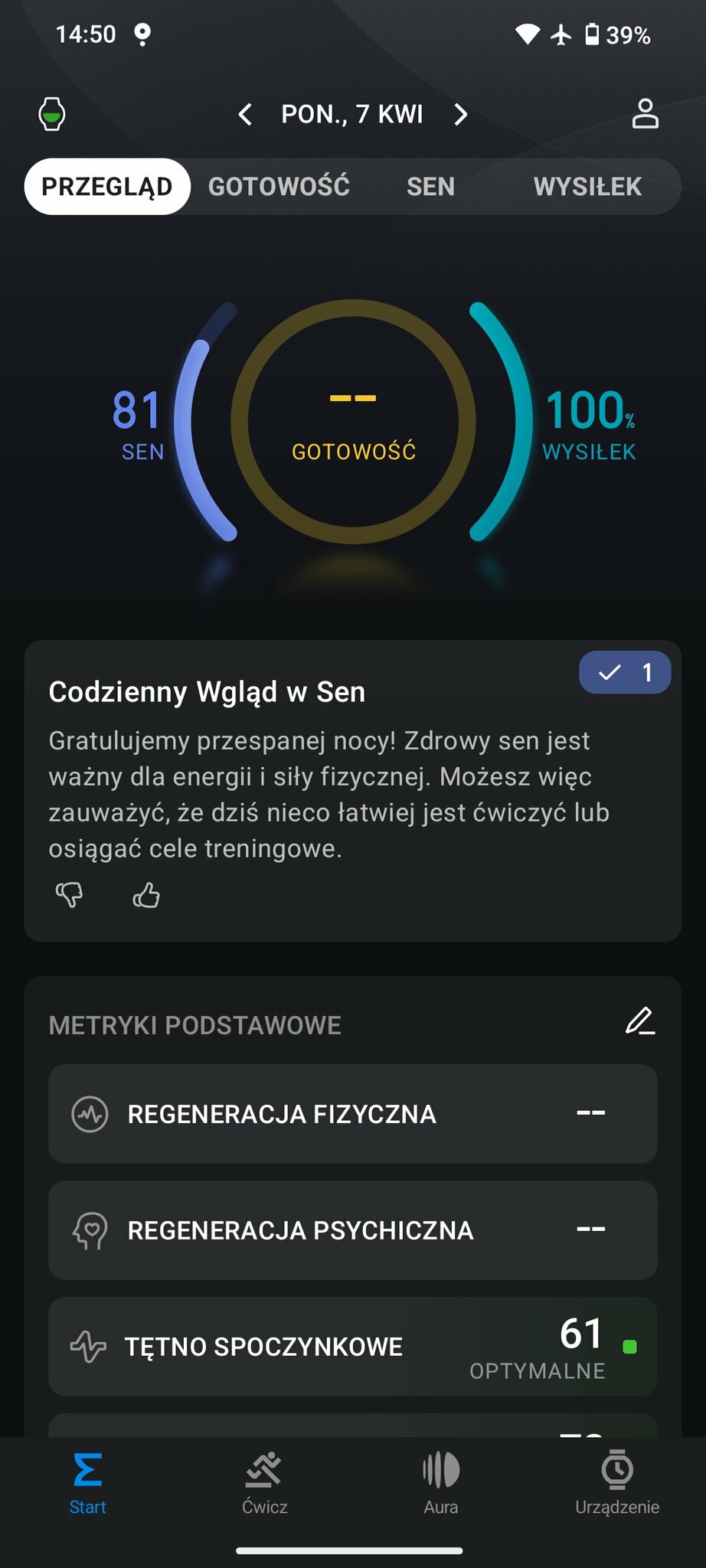Go to the previous day
Viewport: 706px width, 1568px height.
point(245,115)
